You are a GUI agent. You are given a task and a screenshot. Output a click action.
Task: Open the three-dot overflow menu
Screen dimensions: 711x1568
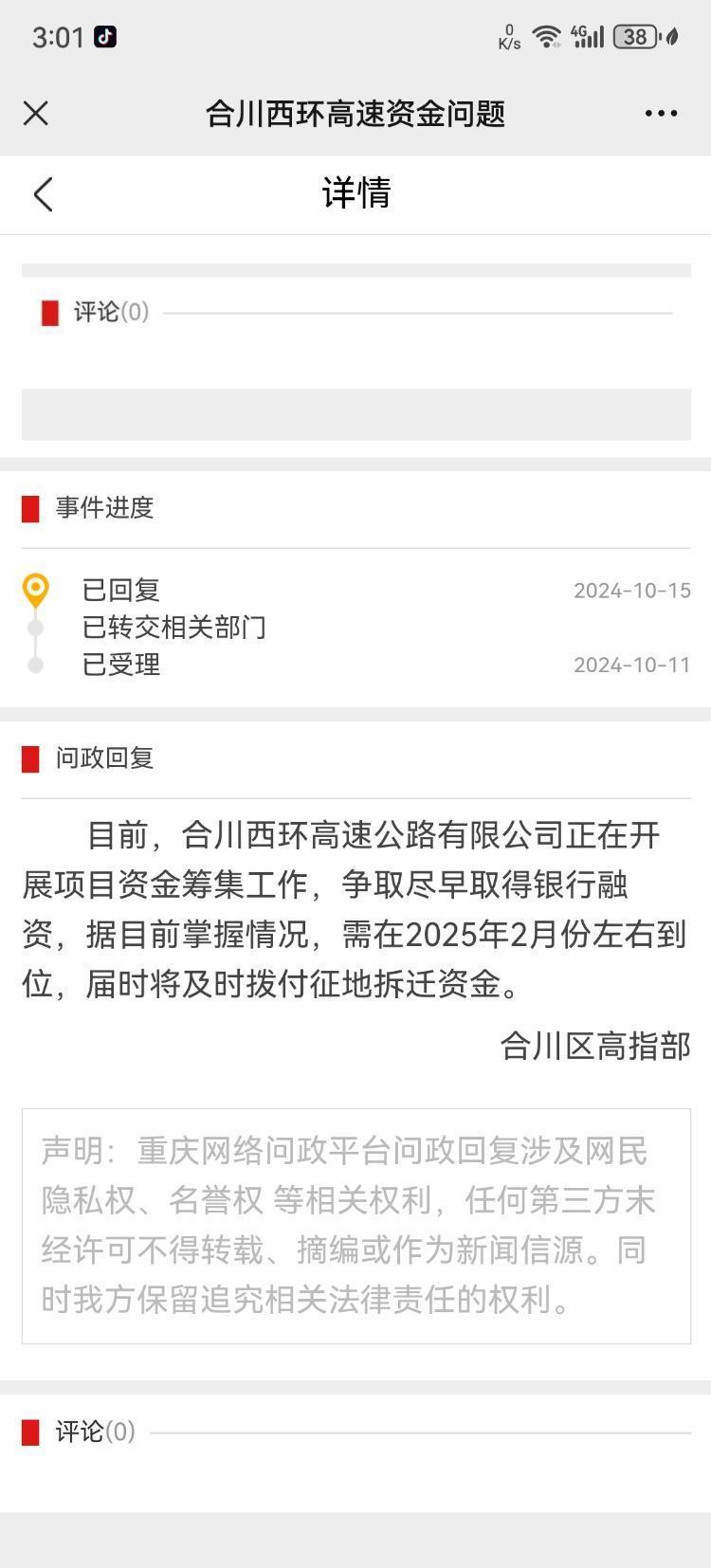(x=661, y=114)
